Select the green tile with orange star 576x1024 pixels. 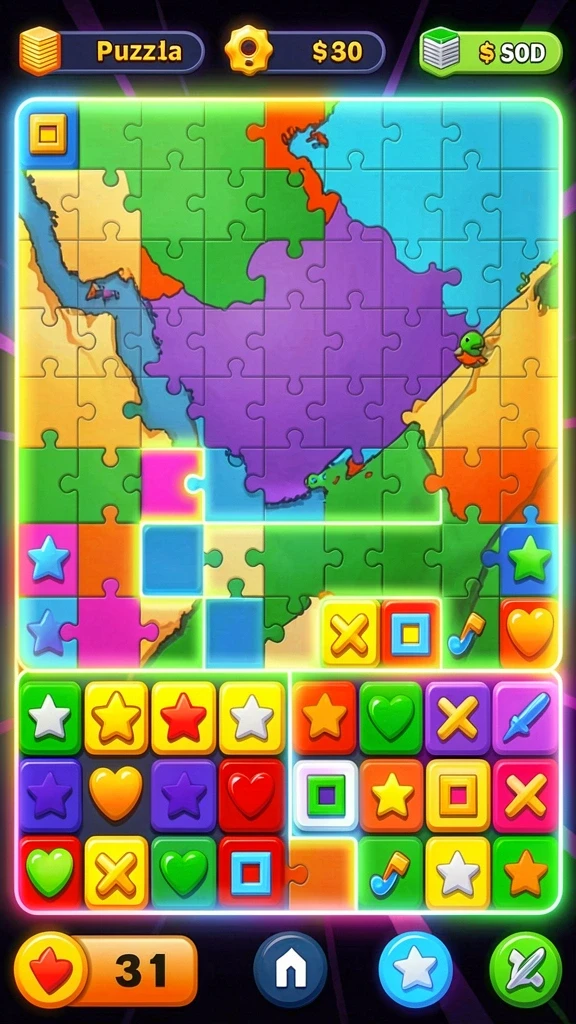[x=526, y=873]
